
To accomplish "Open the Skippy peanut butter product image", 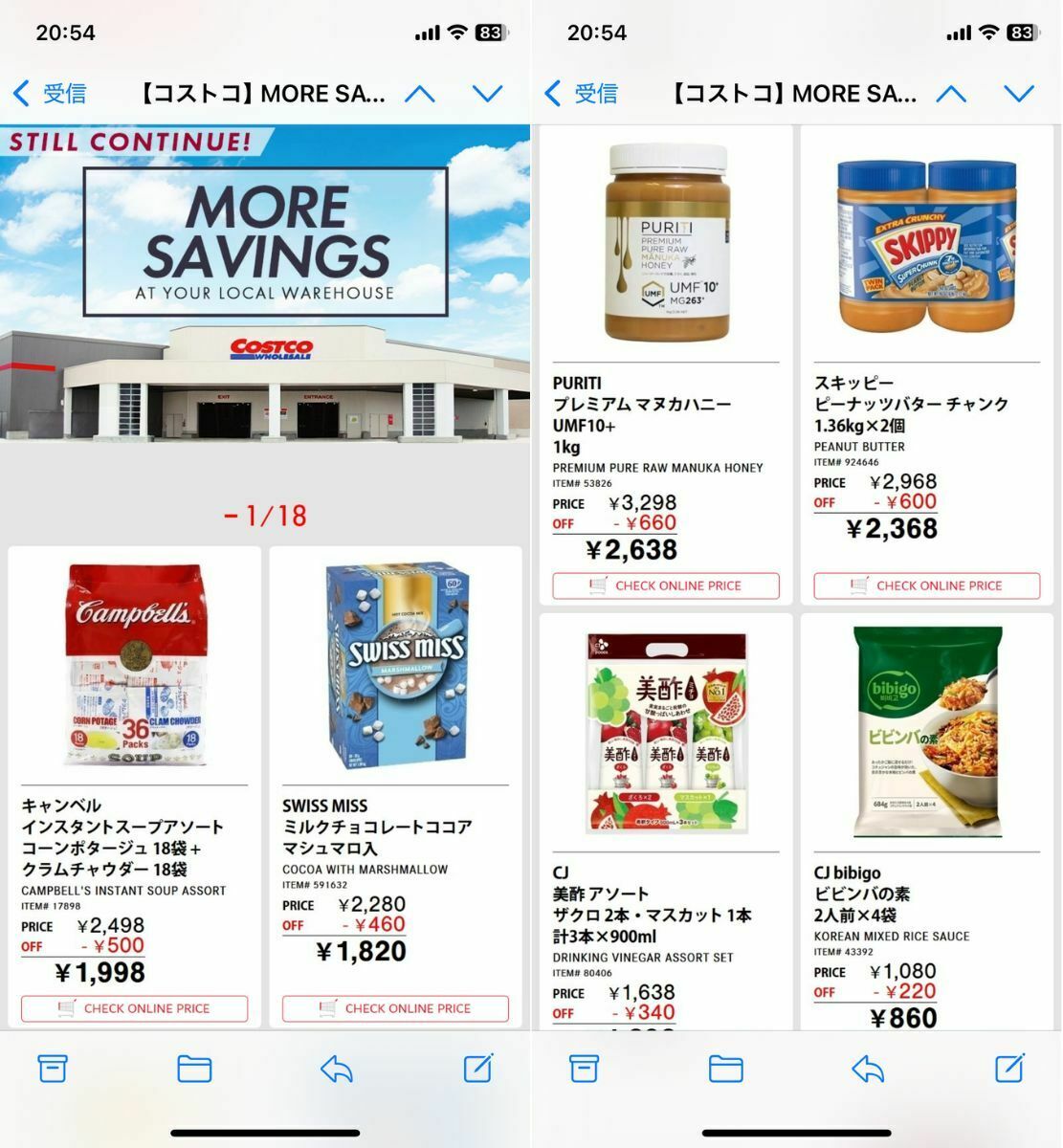I will 926,244.
